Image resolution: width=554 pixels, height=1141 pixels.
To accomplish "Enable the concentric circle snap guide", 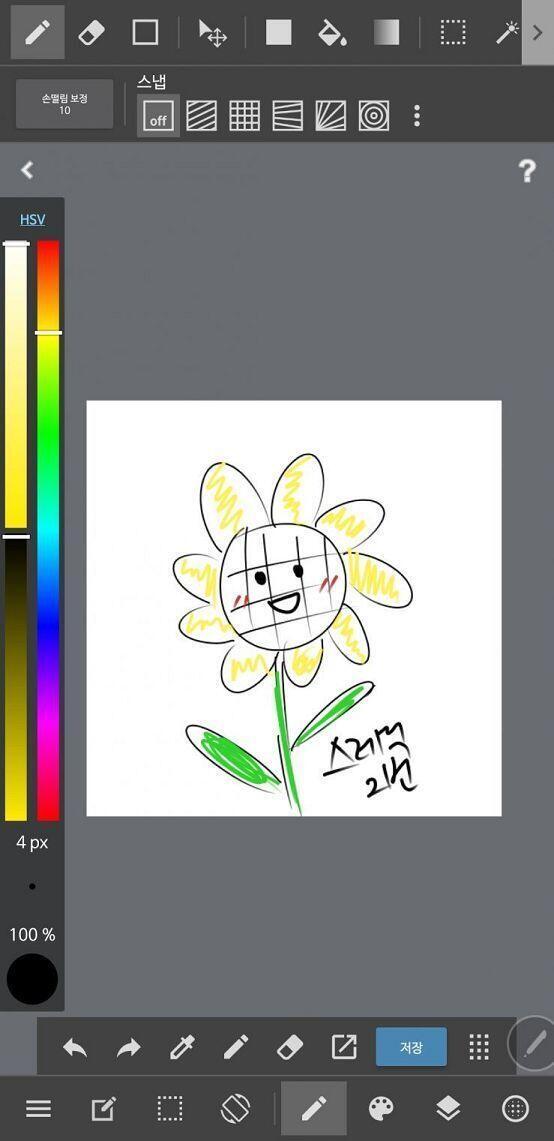I will [373, 116].
